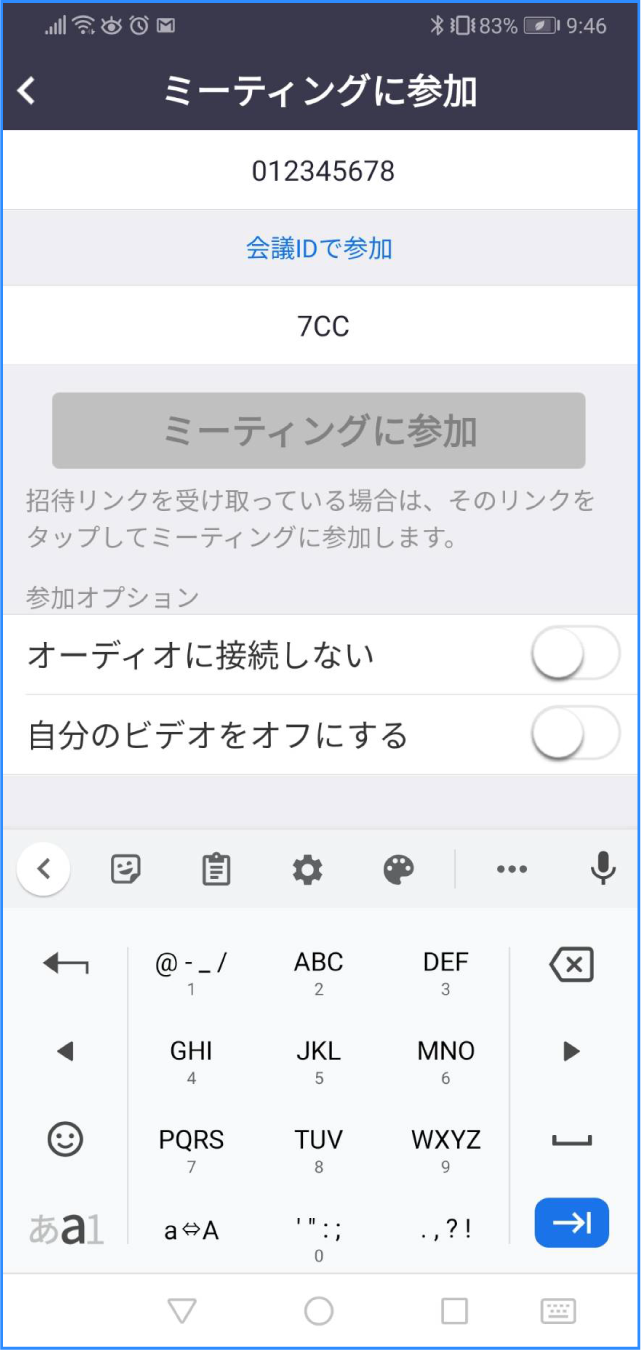Edit the meeting ID field showing 012345678
Viewport: 641px width, 1350px height.
point(322,171)
